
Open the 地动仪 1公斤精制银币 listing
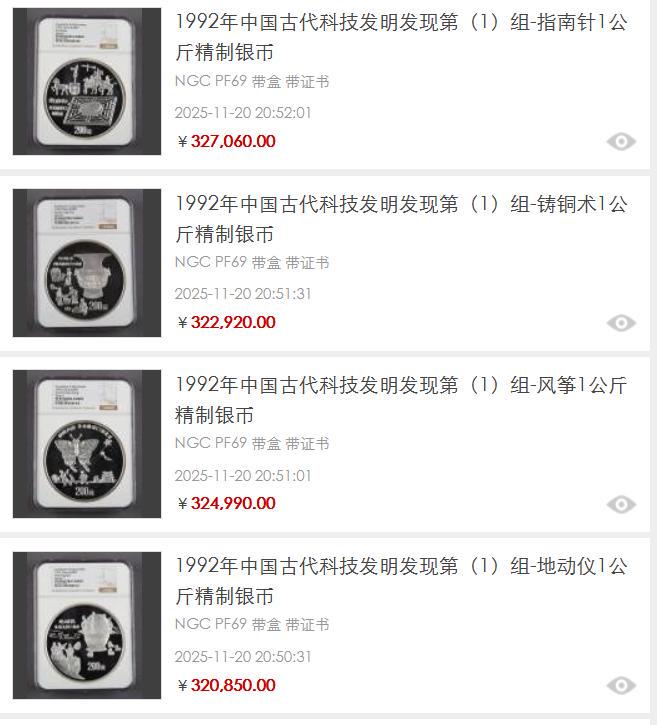tap(400, 581)
